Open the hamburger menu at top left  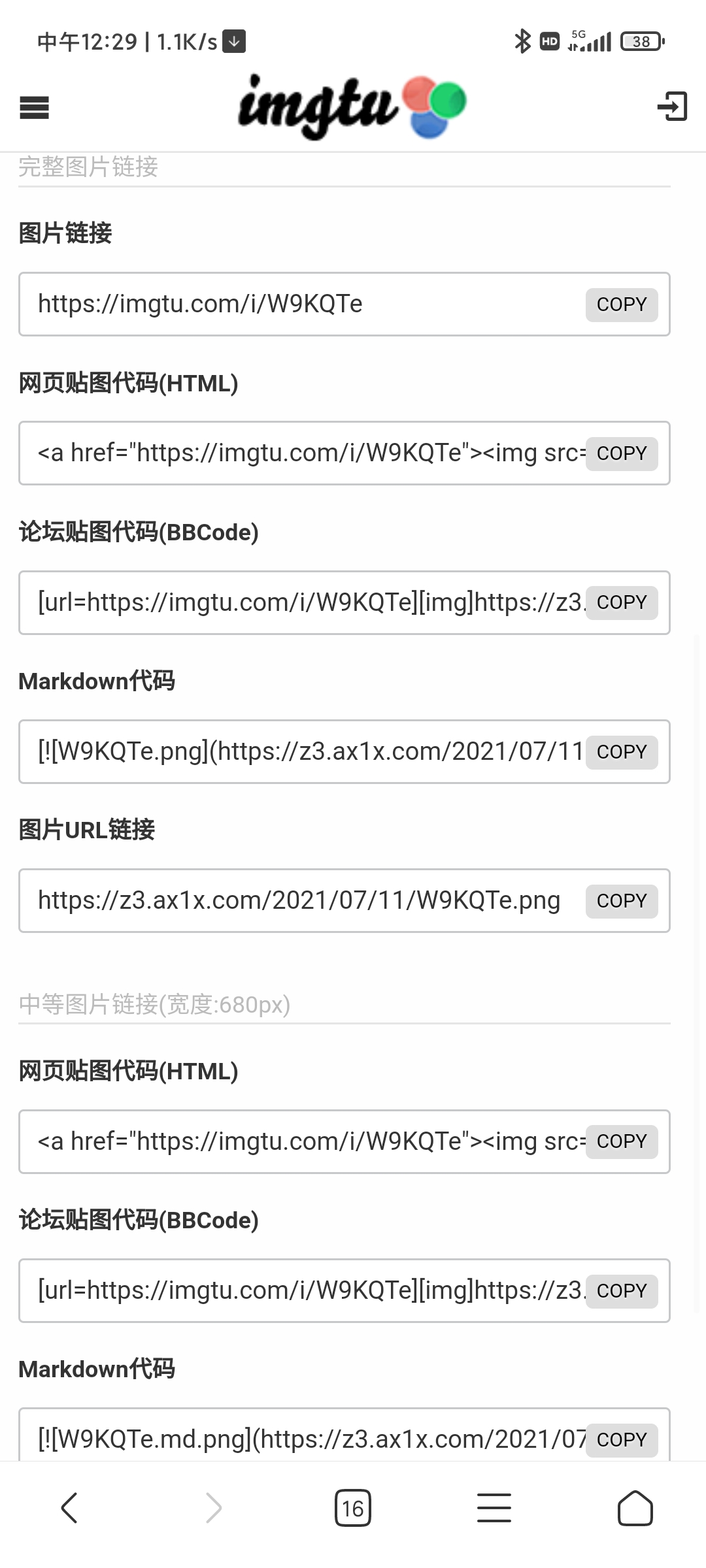tap(34, 107)
